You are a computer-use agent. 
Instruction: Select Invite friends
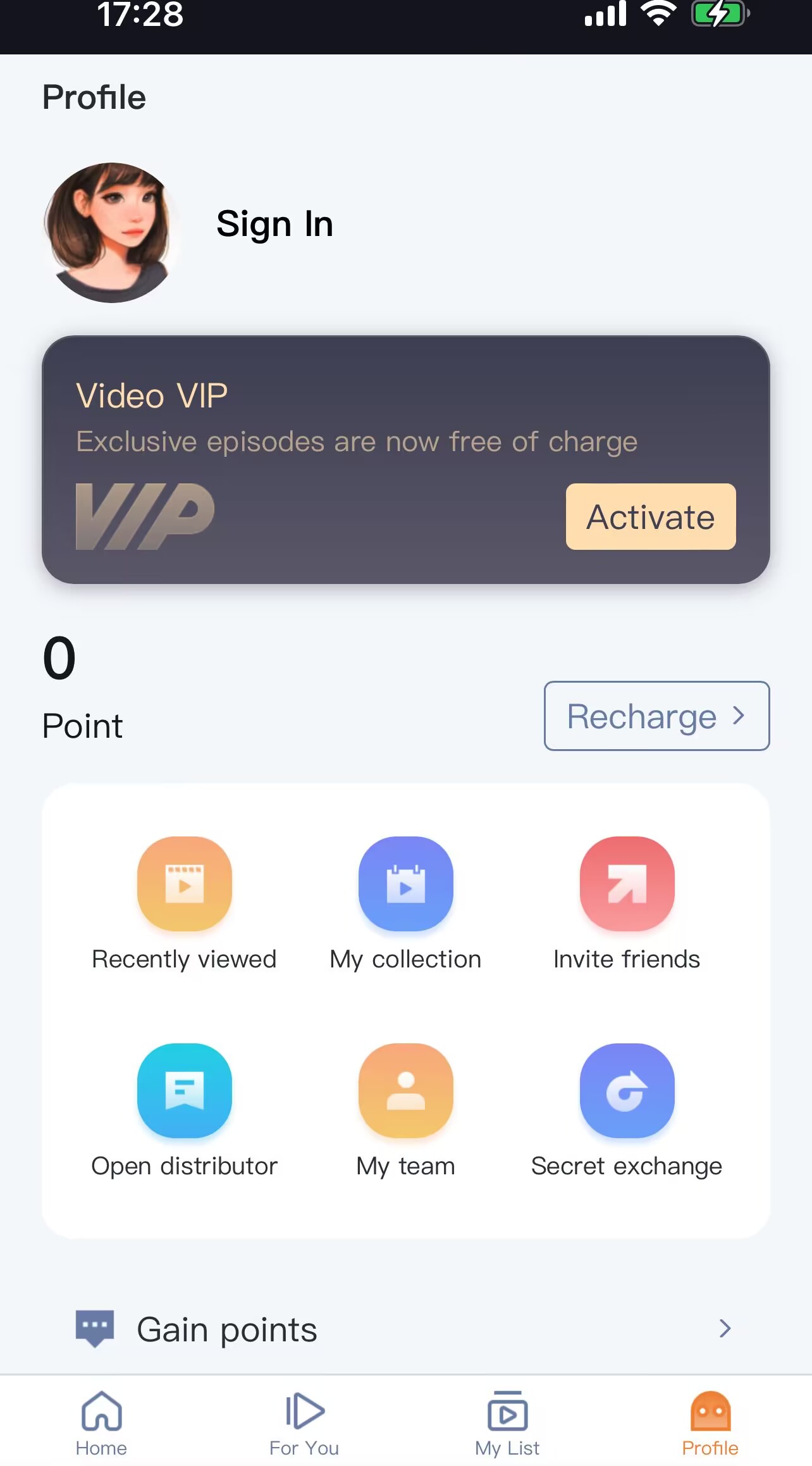[x=627, y=884]
